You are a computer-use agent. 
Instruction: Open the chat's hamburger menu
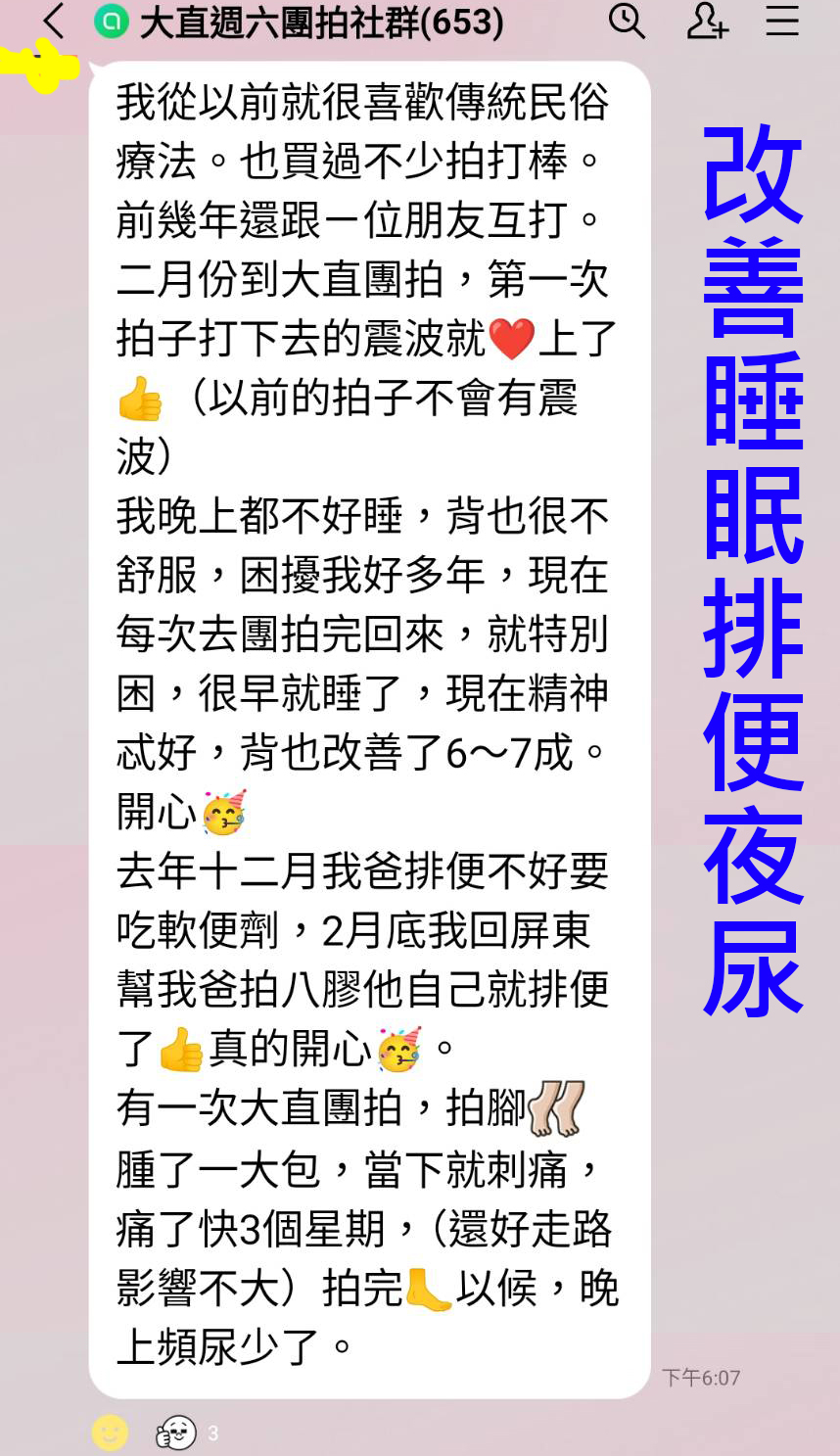click(782, 21)
